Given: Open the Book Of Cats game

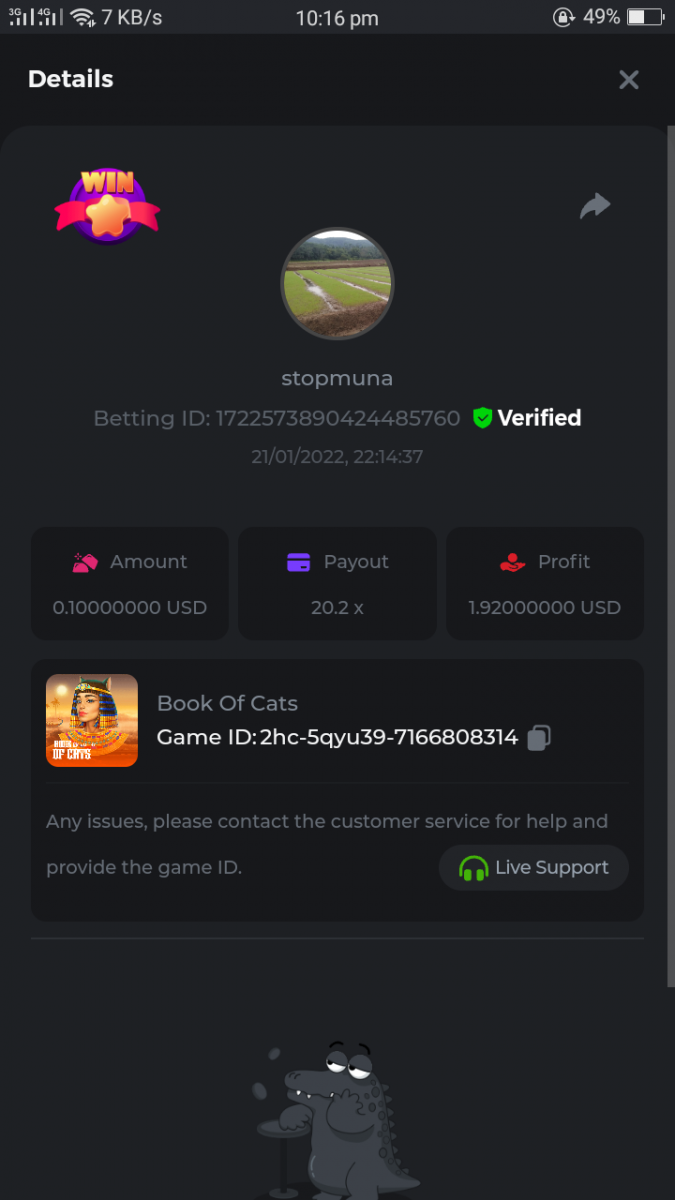Looking at the screenshot, I should coord(92,720).
